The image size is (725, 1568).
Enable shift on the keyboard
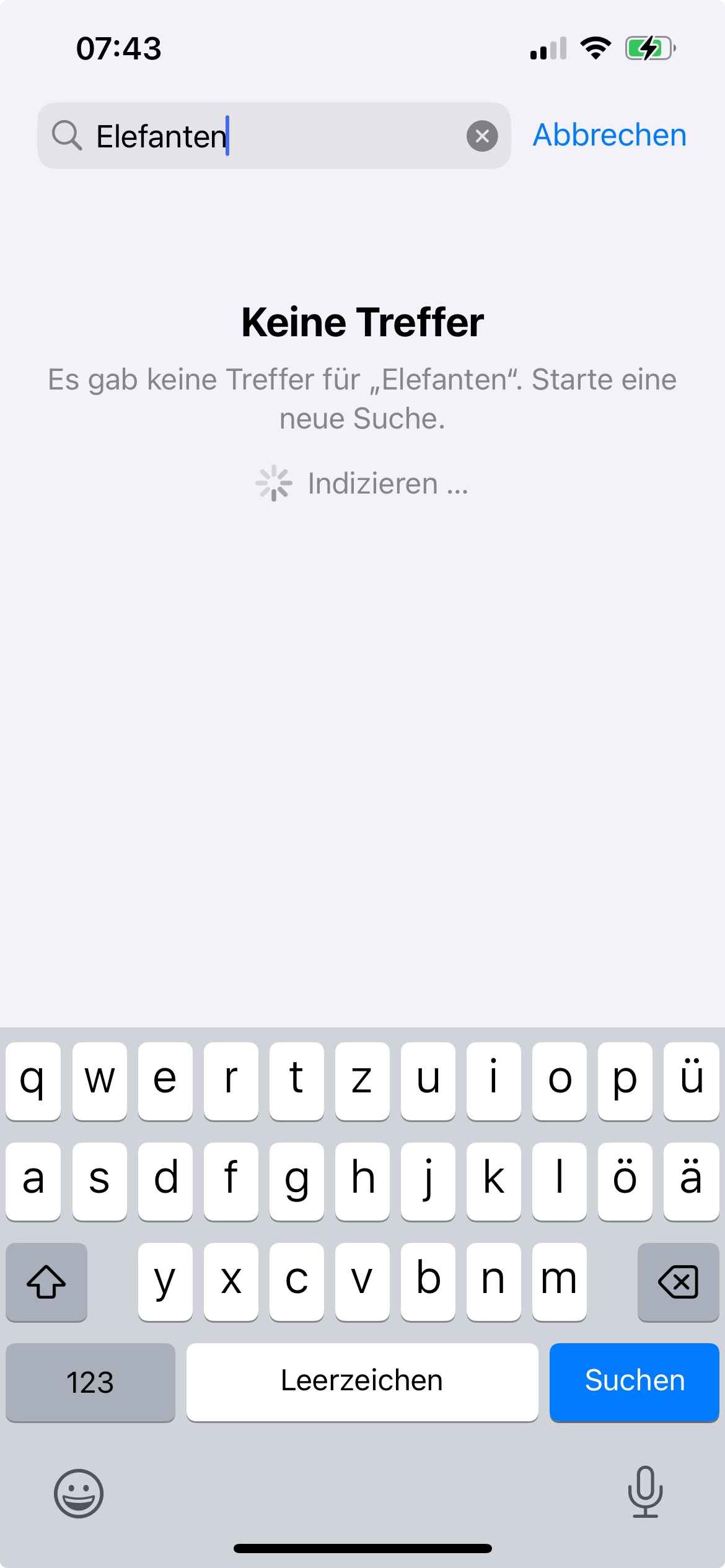point(46,1281)
